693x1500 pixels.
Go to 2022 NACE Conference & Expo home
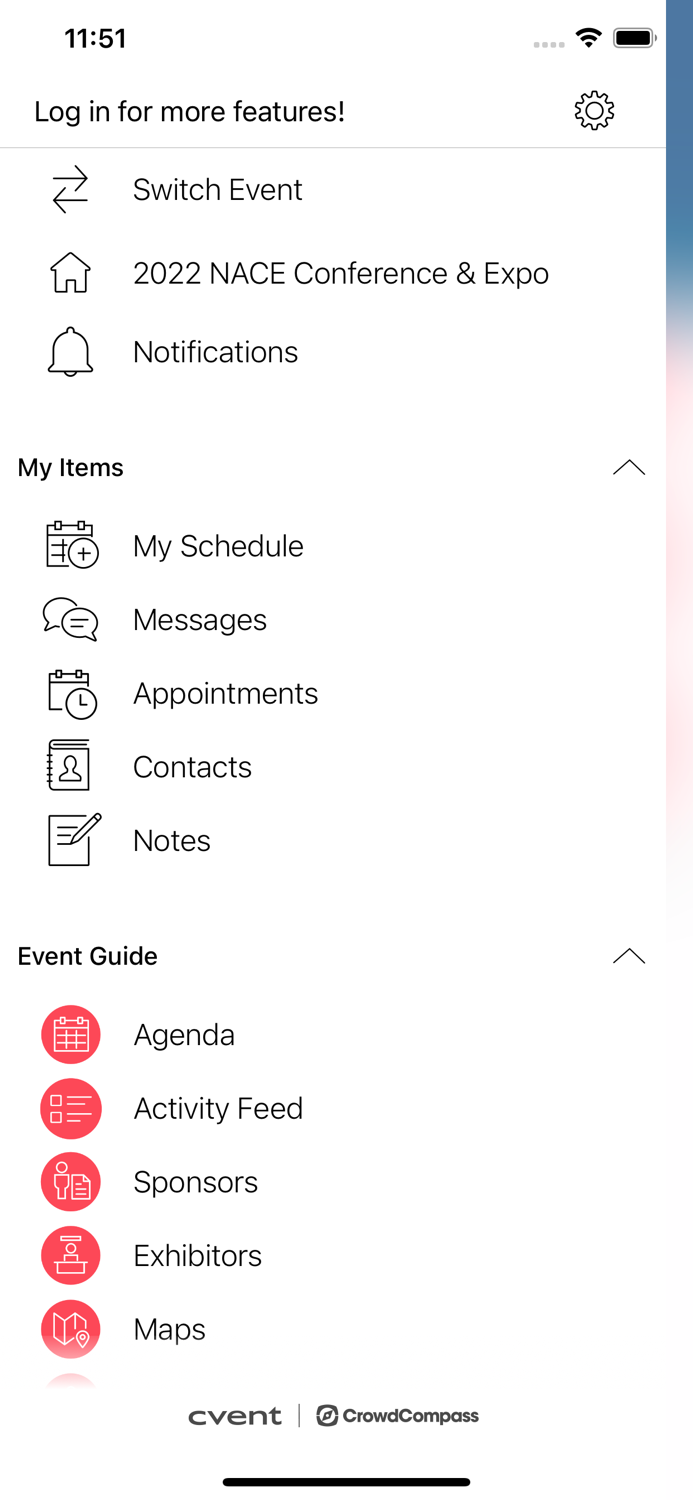[340, 273]
